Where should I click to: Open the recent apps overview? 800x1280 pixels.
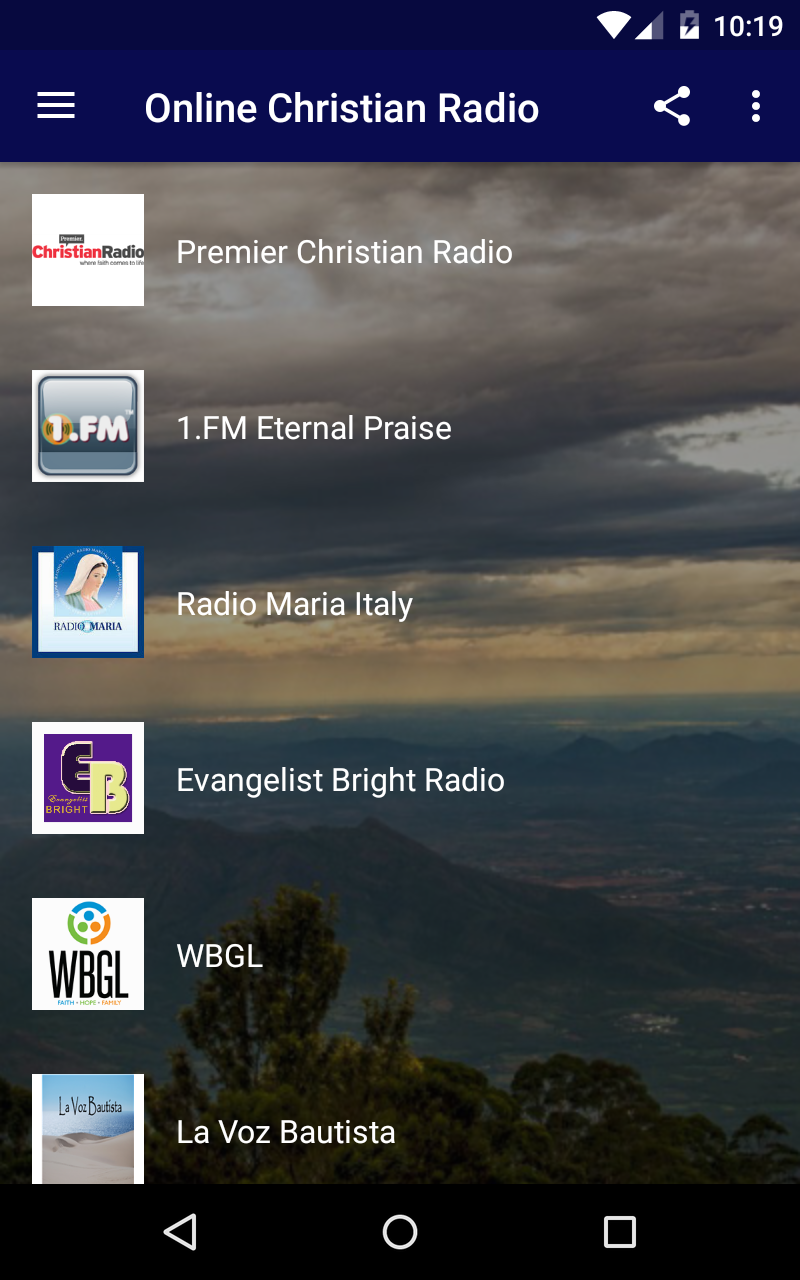[x=619, y=1231]
